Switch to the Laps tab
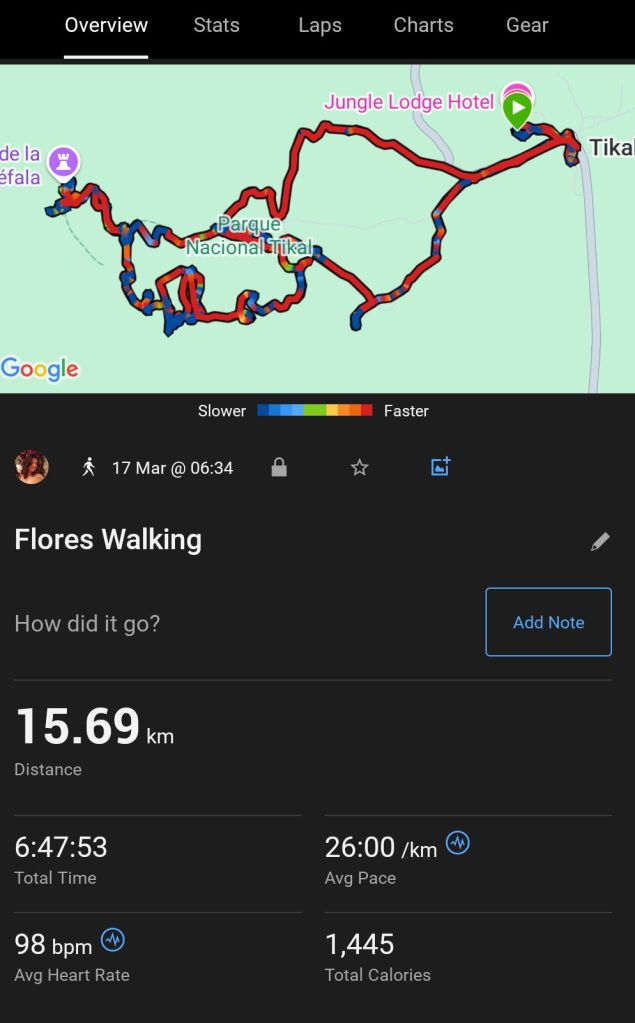The image size is (635, 1023). [x=320, y=25]
